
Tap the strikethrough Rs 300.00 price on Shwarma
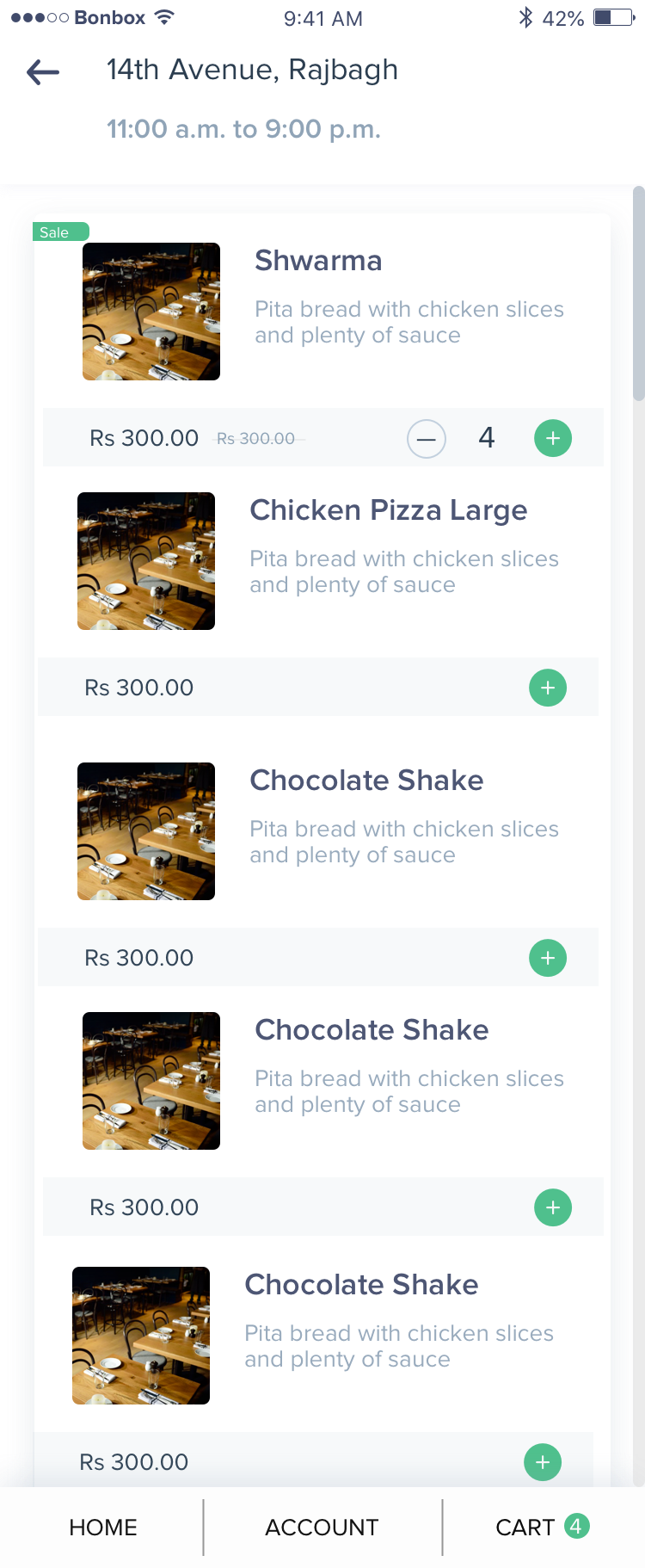pos(256,438)
